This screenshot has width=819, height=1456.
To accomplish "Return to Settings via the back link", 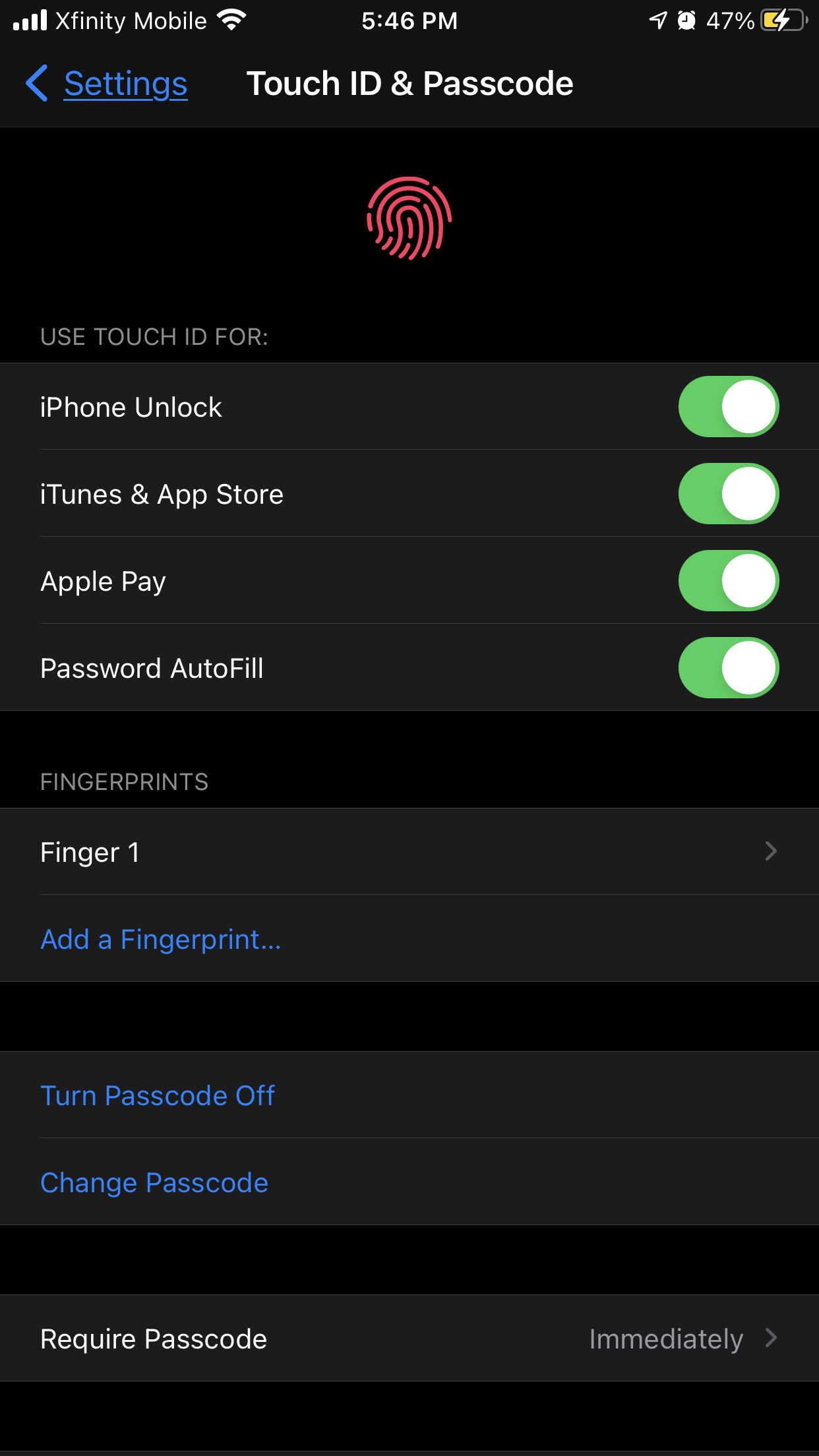I will [x=125, y=83].
